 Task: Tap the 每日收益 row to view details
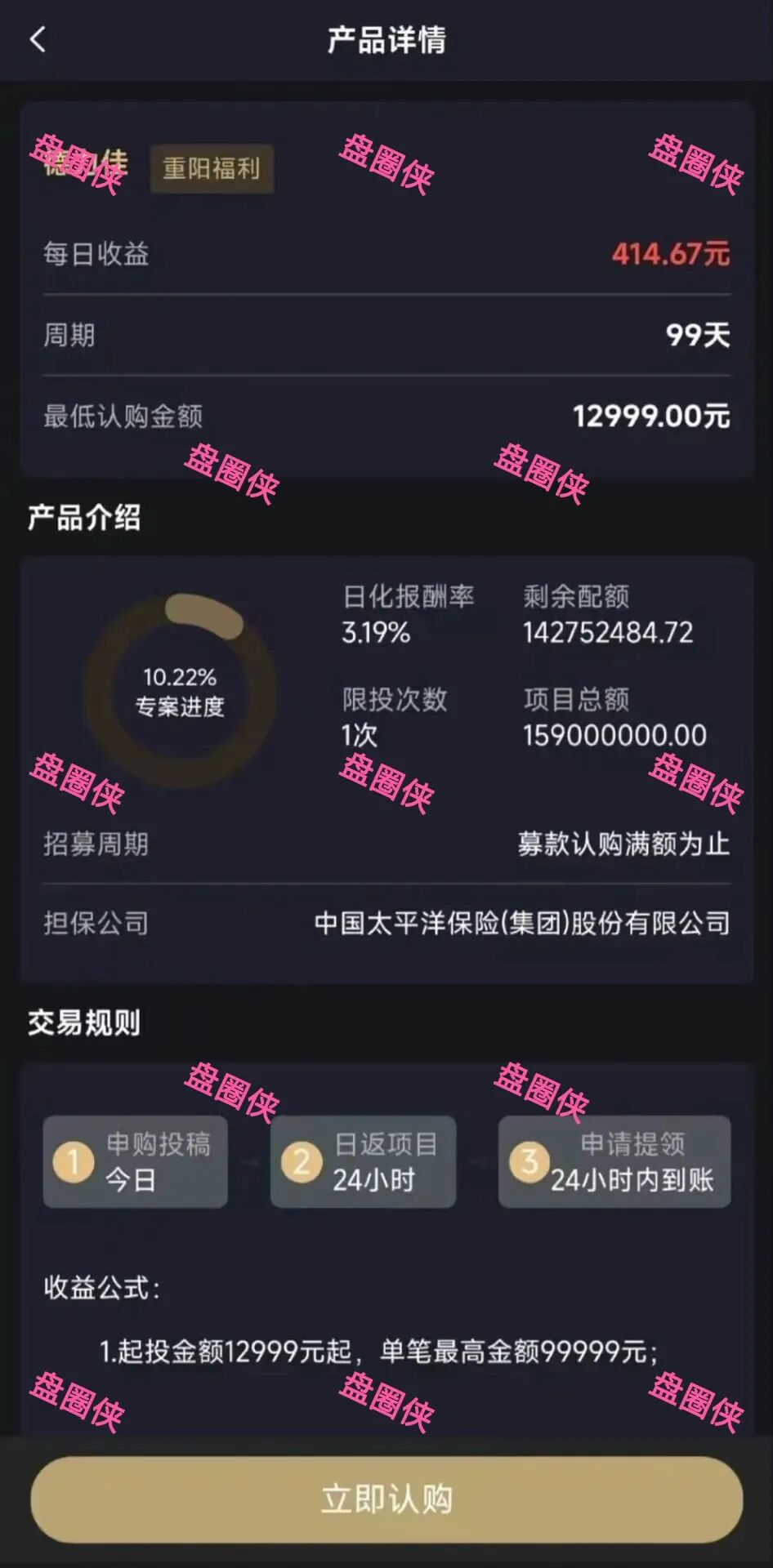384,255
